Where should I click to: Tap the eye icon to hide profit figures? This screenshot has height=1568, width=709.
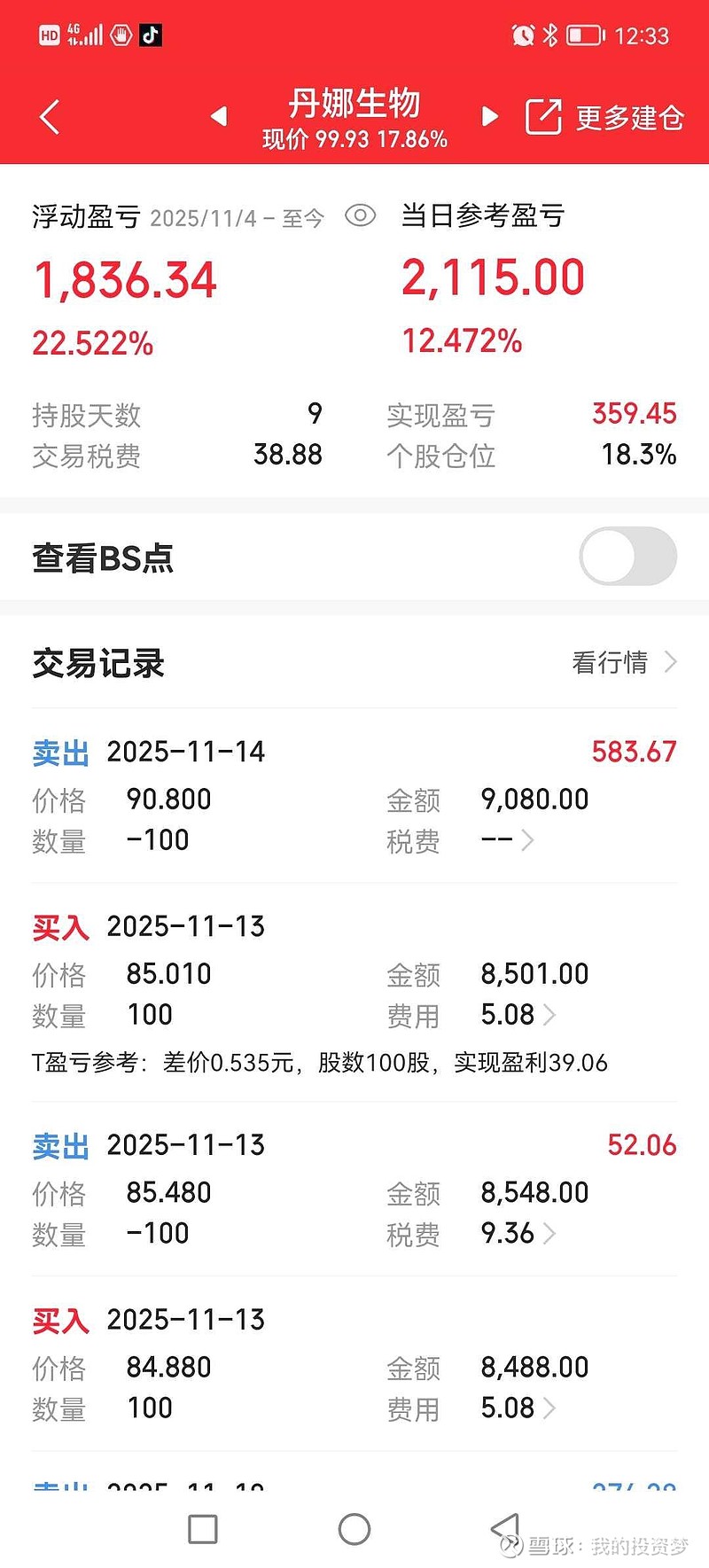[x=360, y=215]
